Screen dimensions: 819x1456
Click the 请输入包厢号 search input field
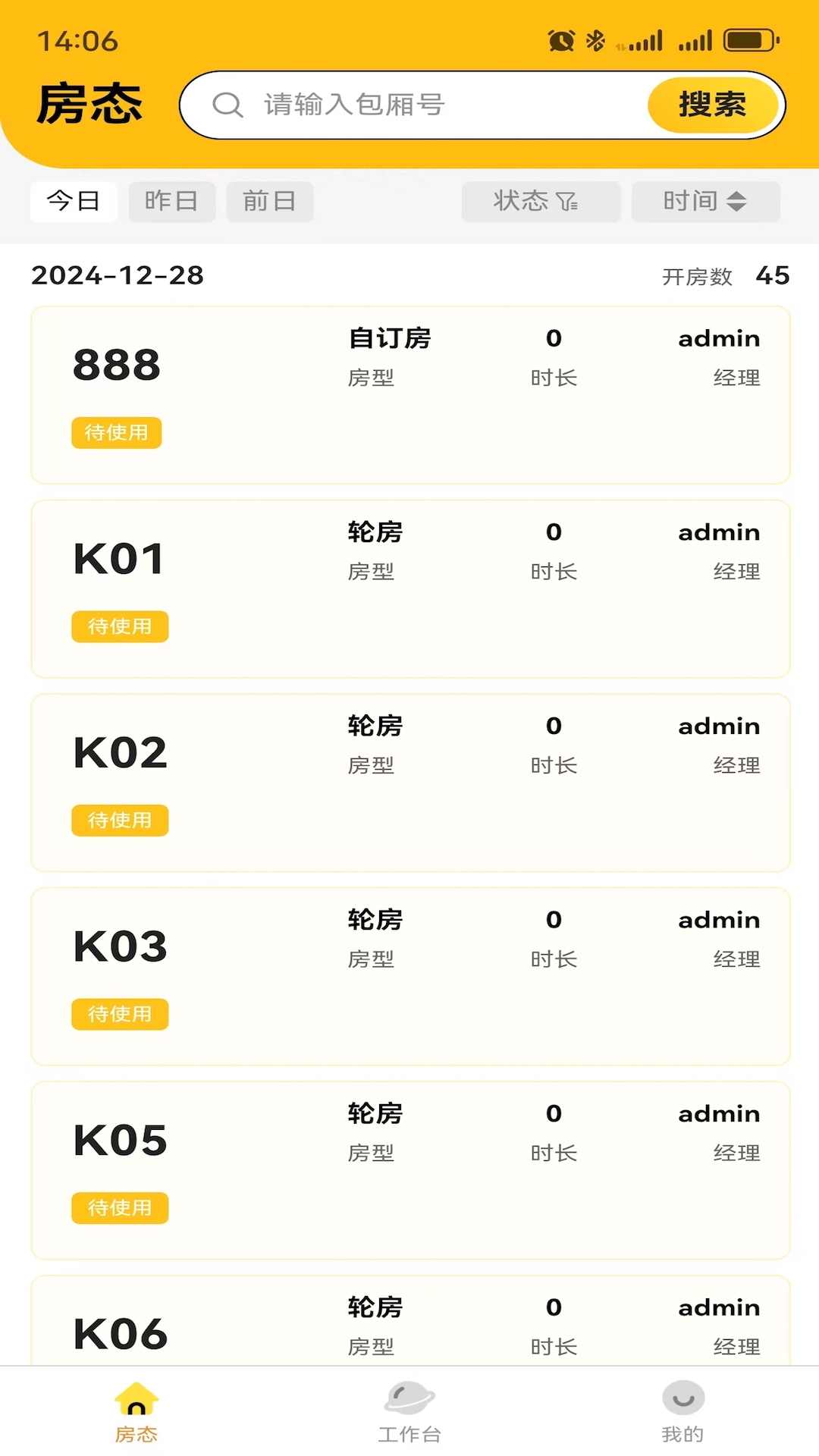(425, 105)
